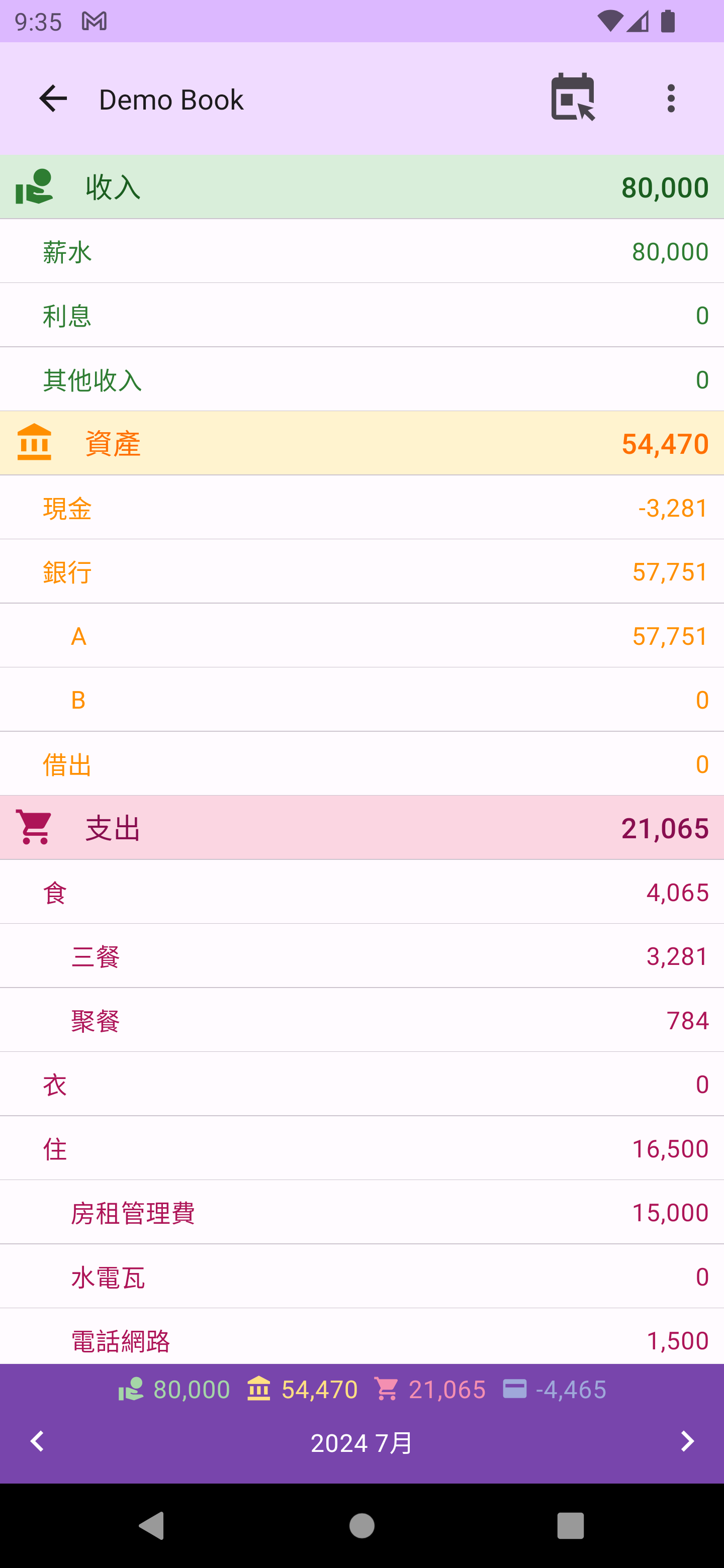Tap the 2024 7月 month label
This screenshot has height=1568, width=724.
point(361,1442)
